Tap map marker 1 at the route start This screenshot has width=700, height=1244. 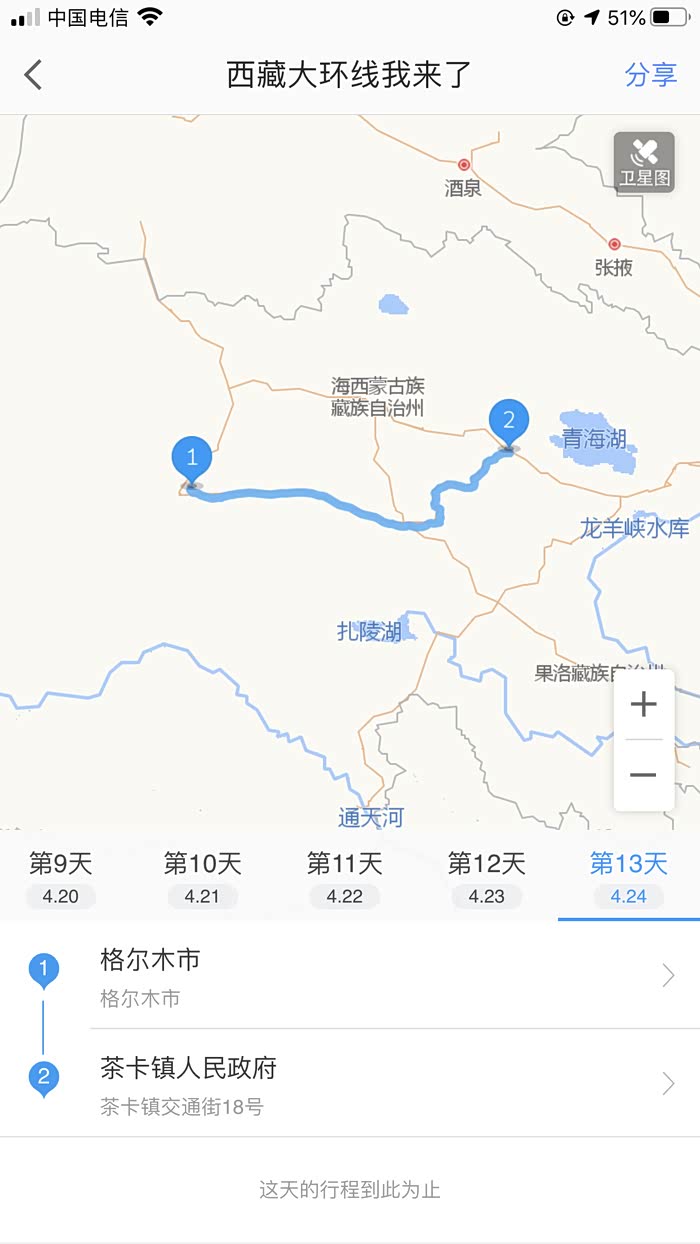coord(192,461)
